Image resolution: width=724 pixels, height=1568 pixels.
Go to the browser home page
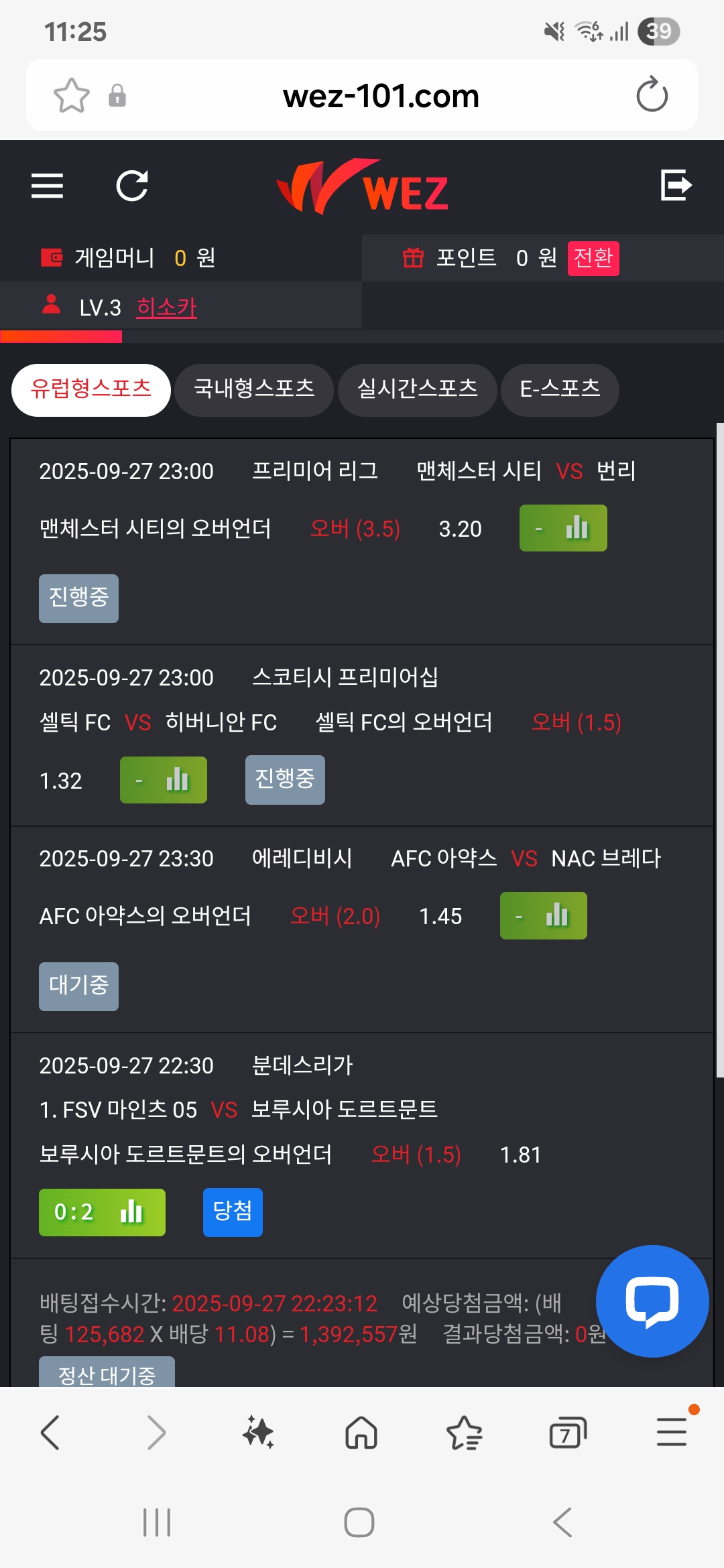[x=361, y=1433]
